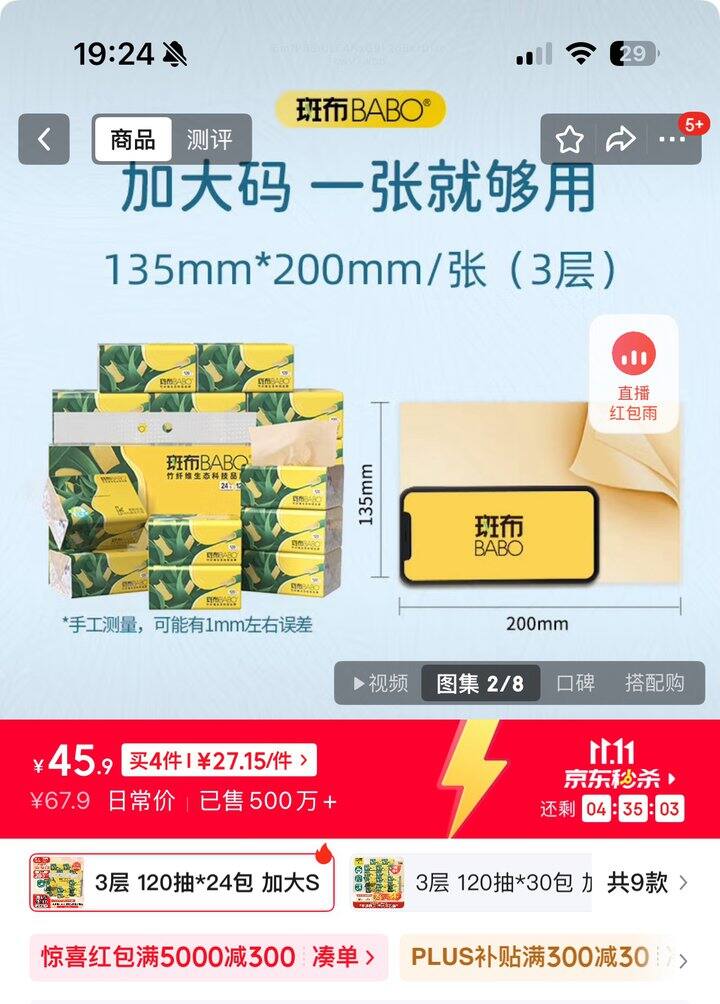Open the 口碑 reviews tab

pyautogui.click(x=575, y=683)
